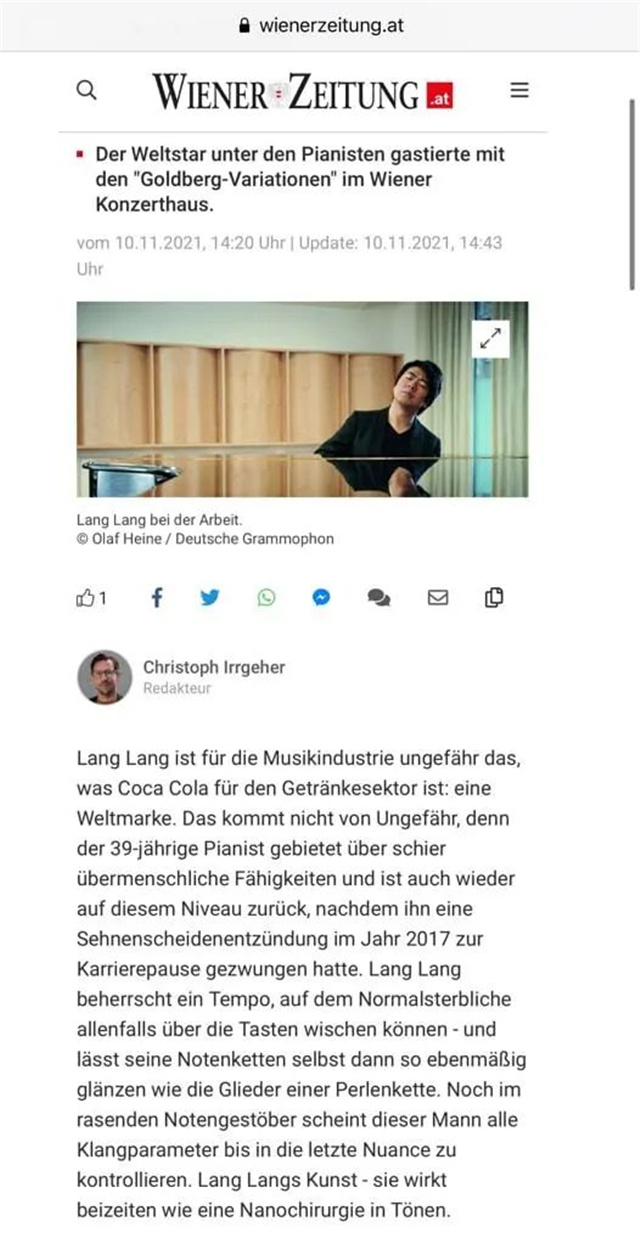
Task: Share the article via Messenger
Action: [321, 598]
